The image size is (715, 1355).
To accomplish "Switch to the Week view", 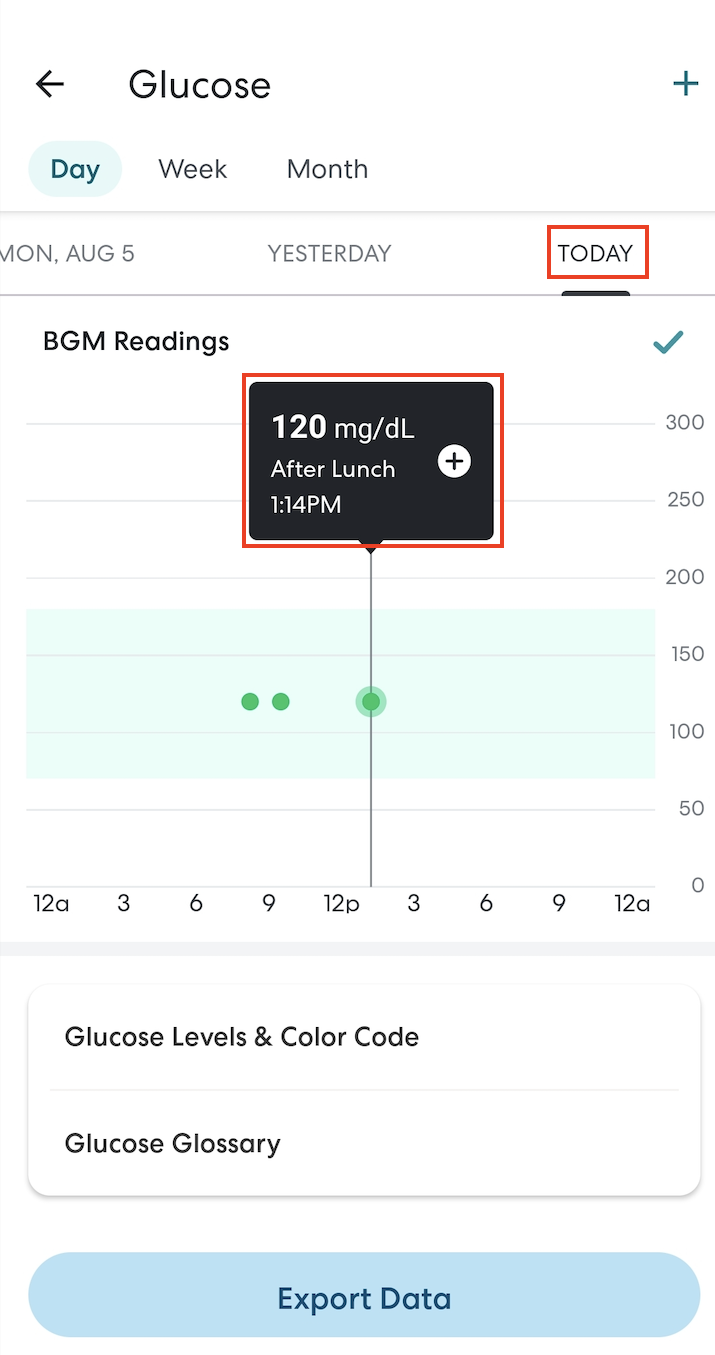I will coord(193,169).
